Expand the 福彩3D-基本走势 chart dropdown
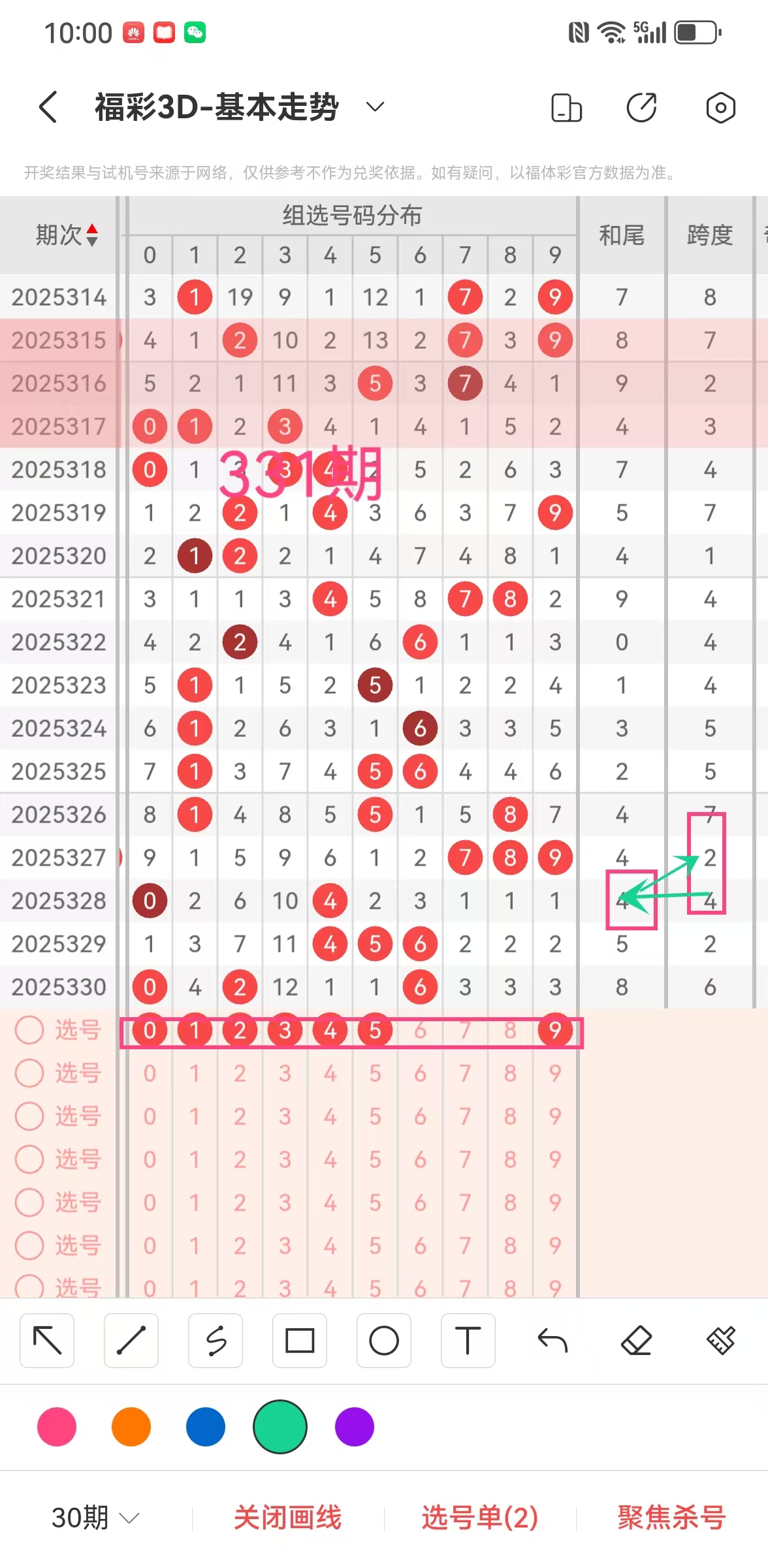Viewport: 768px width, 1568px height. coord(375,106)
